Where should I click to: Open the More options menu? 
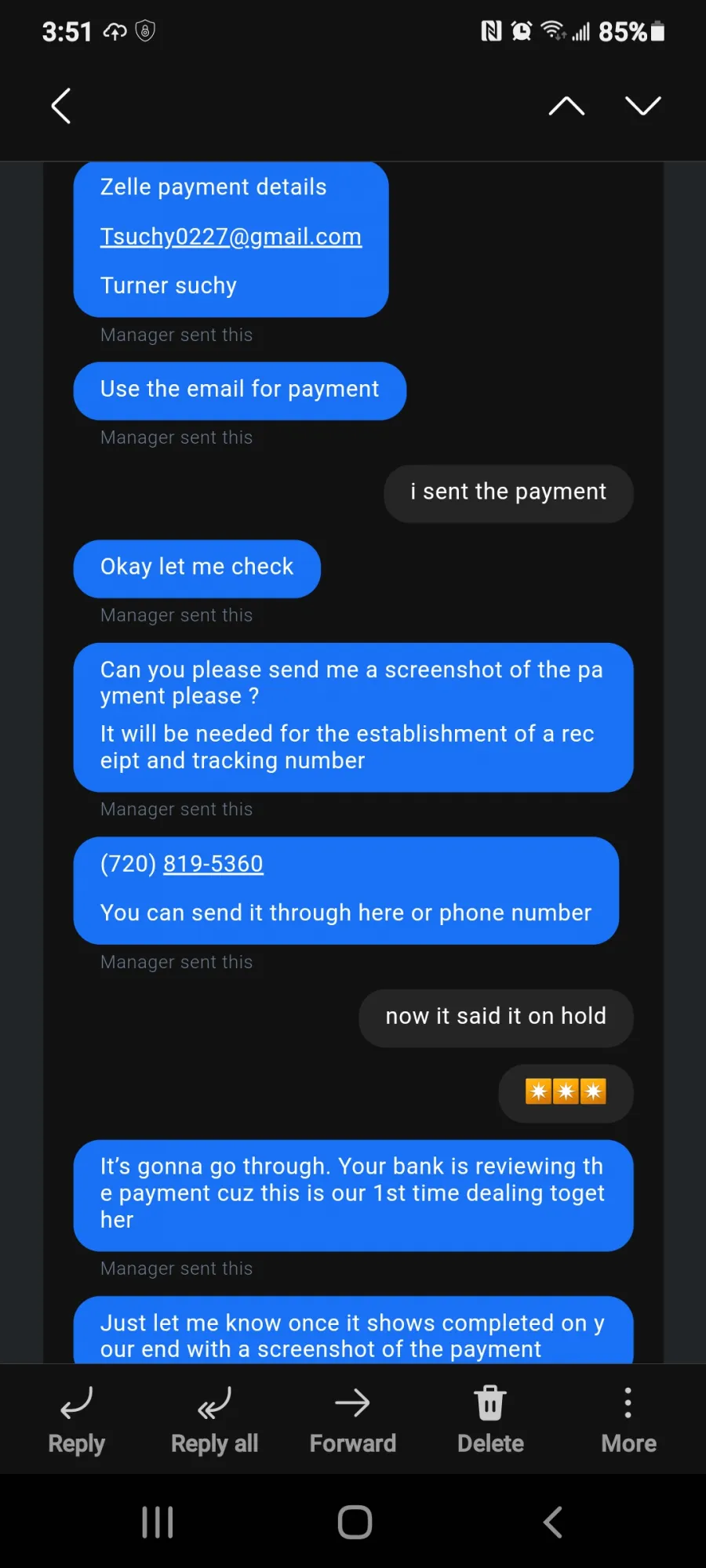(628, 1421)
